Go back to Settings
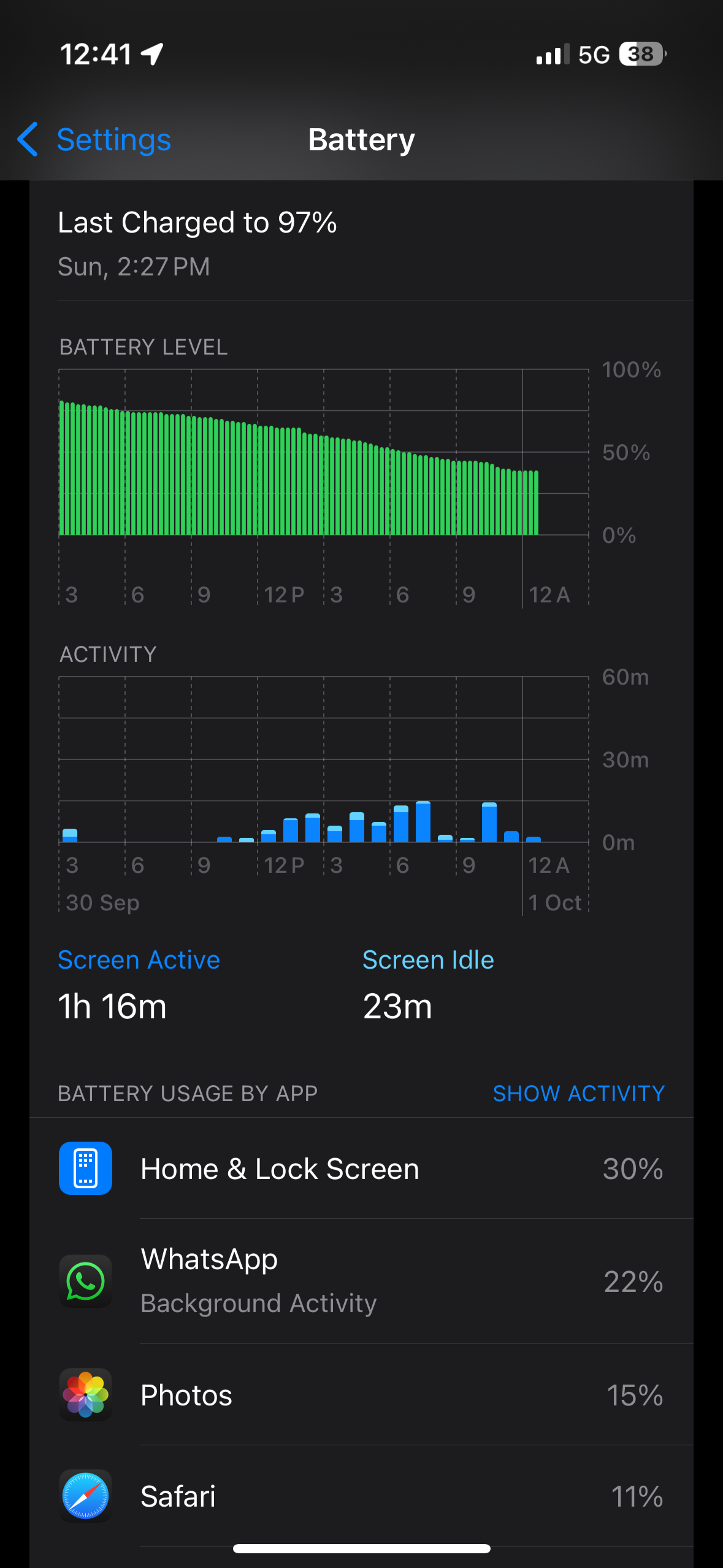Viewport: 723px width, 1568px height. (x=95, y=140)
